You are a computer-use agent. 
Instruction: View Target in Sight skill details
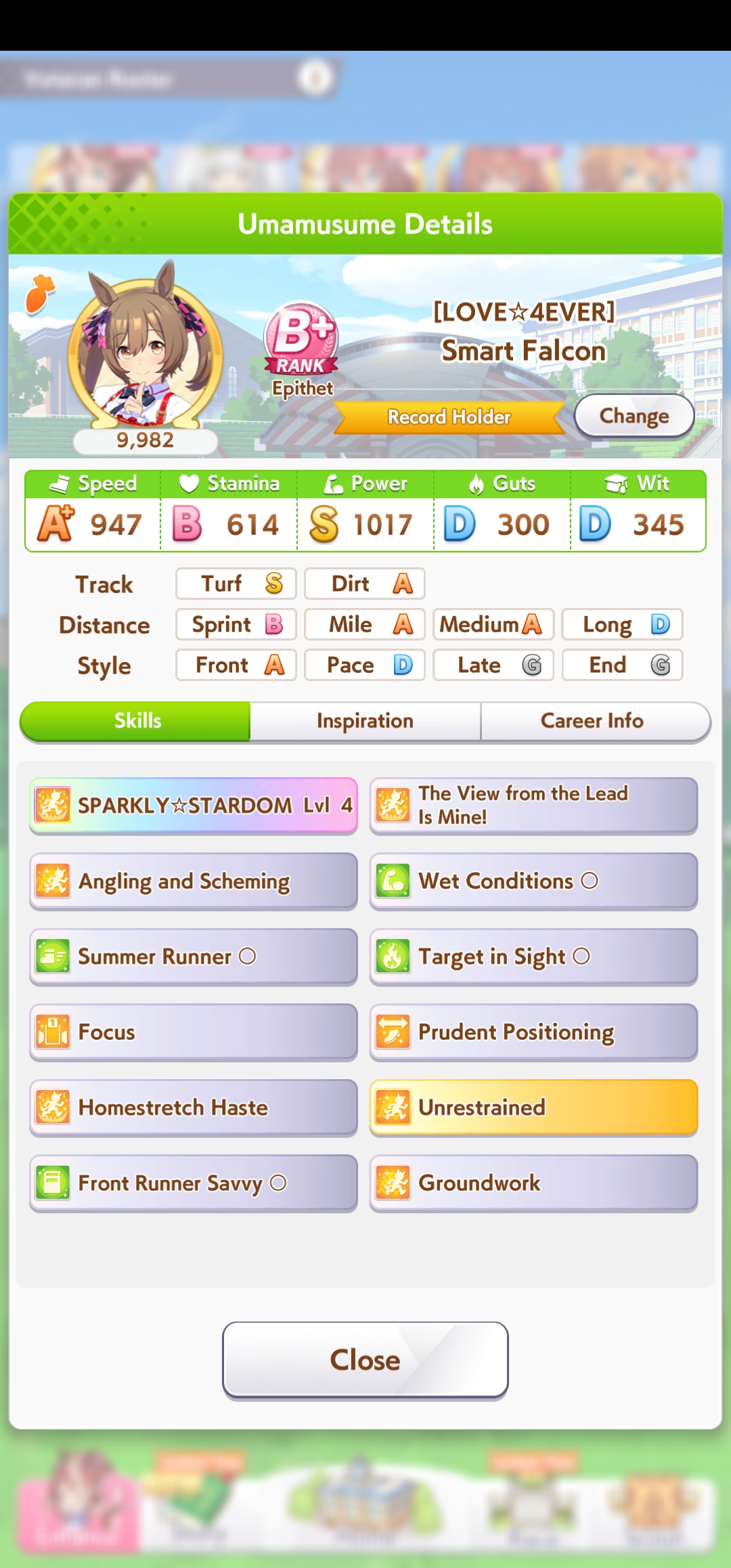coord(533,956)
